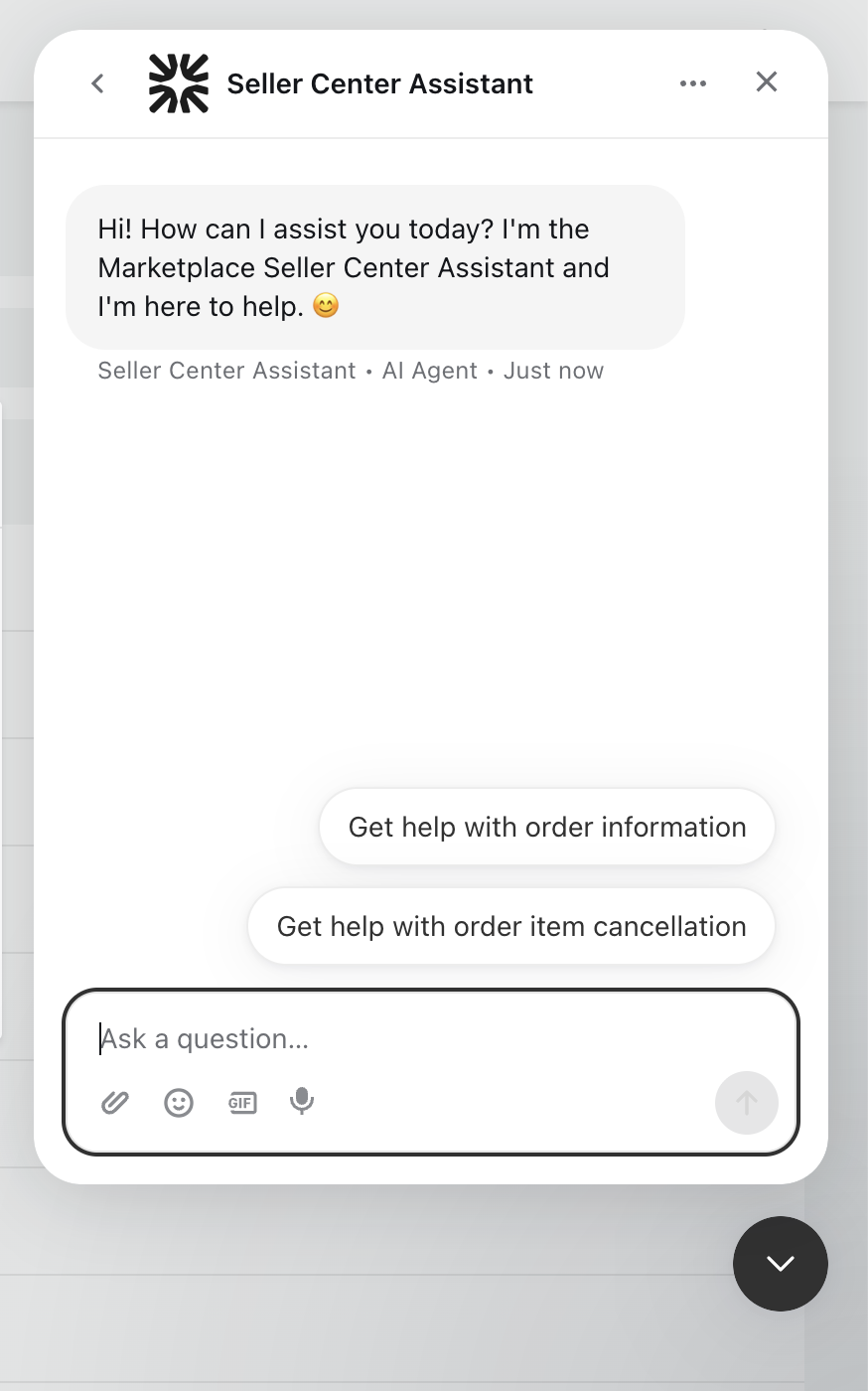Screen dimensions: 868x1391
Task: Open the three-dot options menu
Action: click(693, 83)
